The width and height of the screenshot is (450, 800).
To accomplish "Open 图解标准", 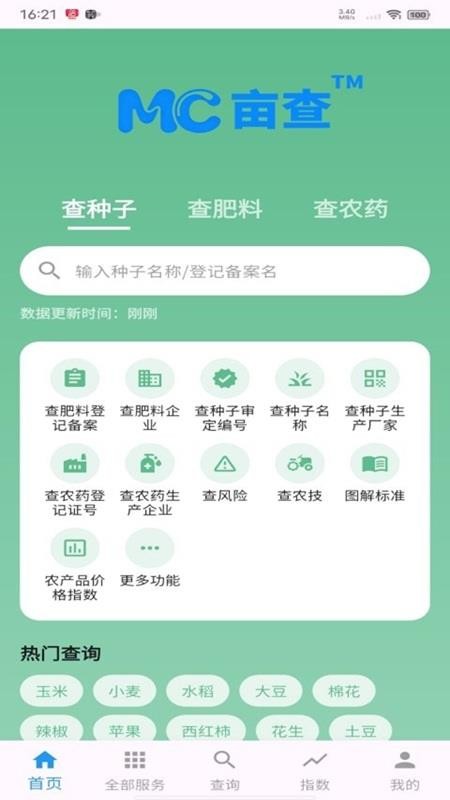I will point(374,473).
